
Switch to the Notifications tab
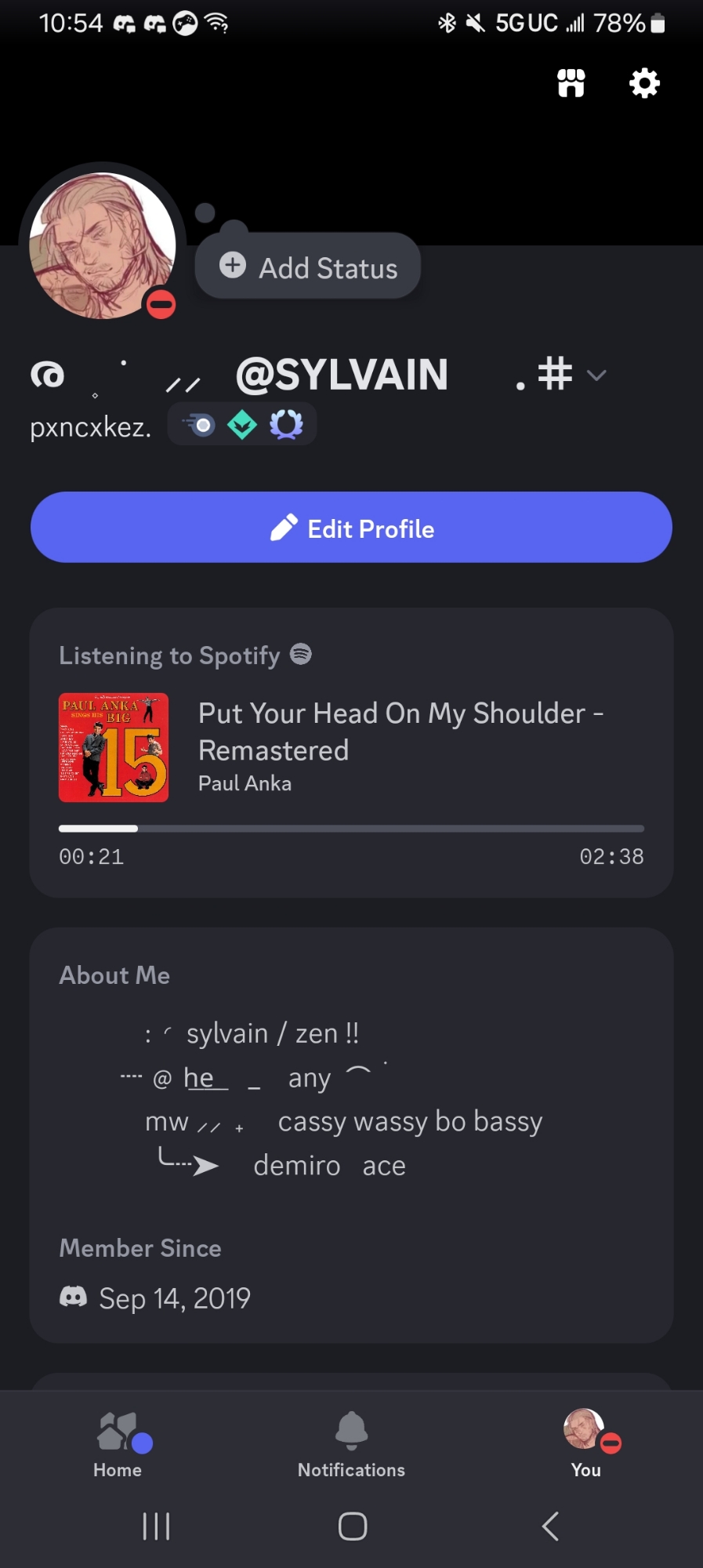[x=351, y=1444]
